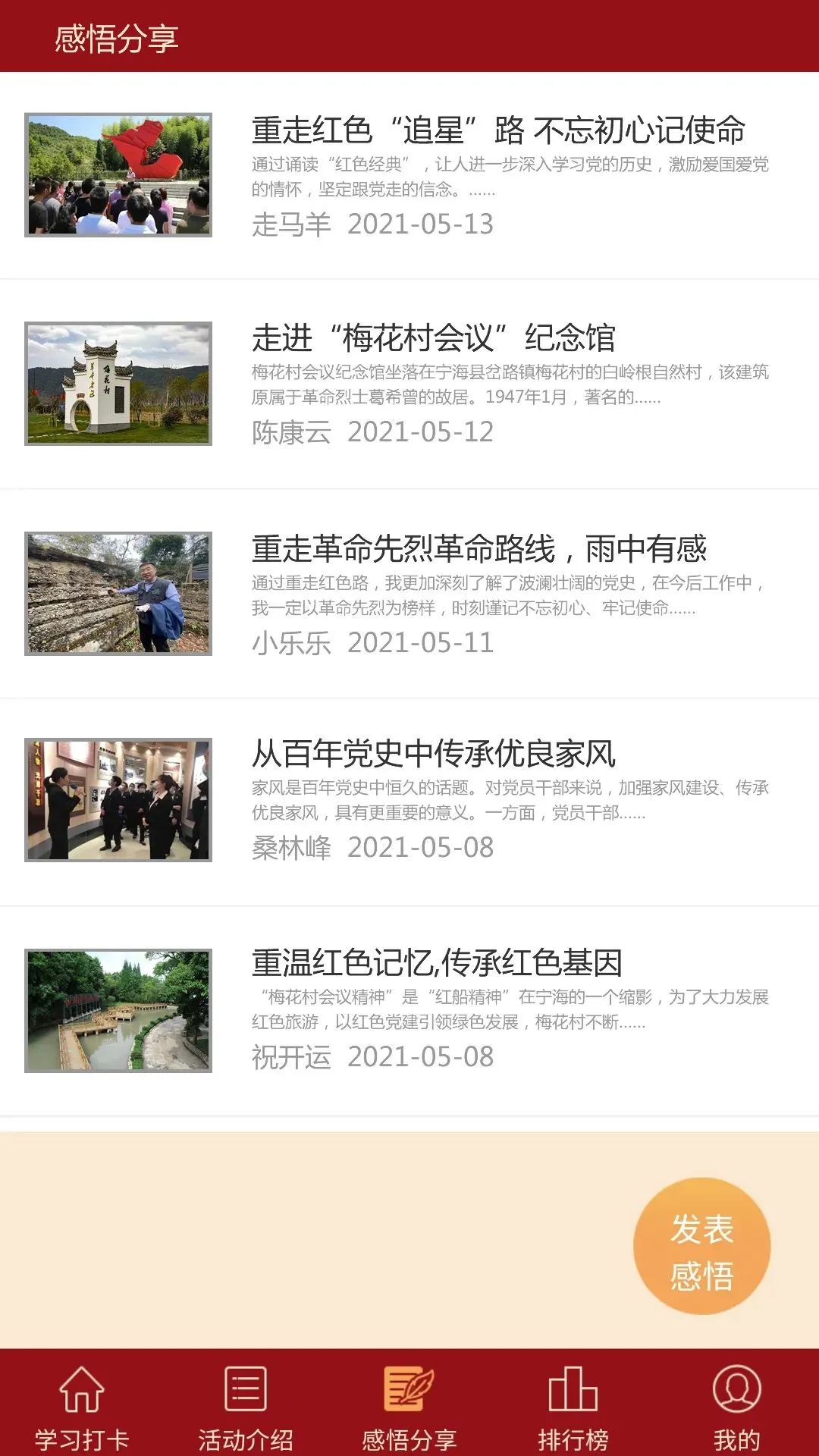Viewport: 819px width, 1456px height.
Task: Tap the 发表感悟 floating button
Action: [701, 1246]
